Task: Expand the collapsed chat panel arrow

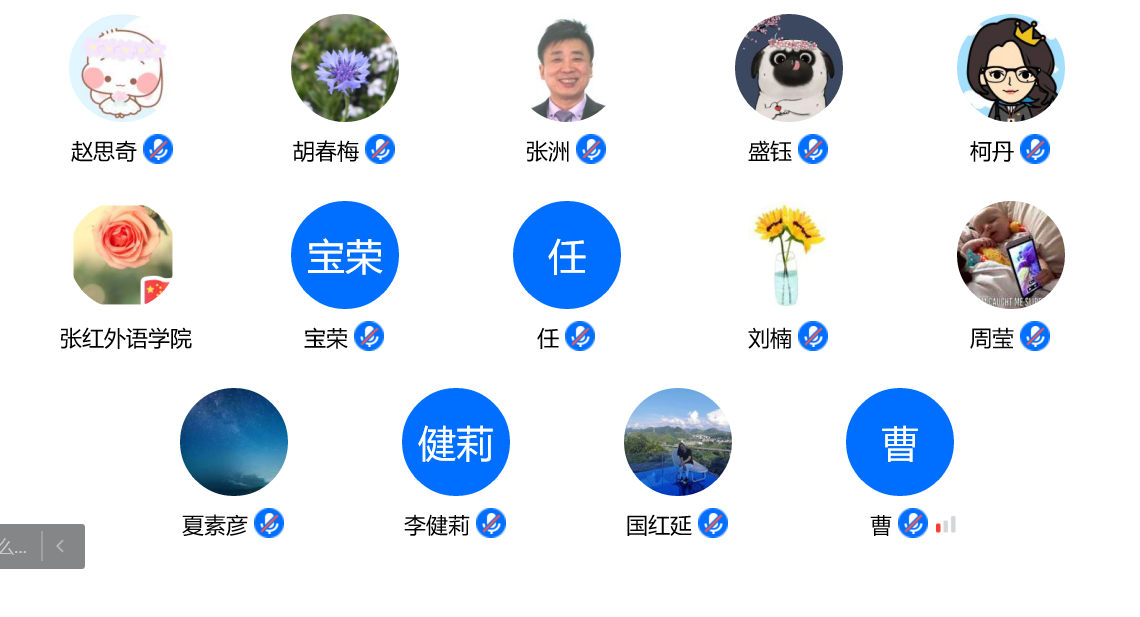Action: tap(61, 546)
